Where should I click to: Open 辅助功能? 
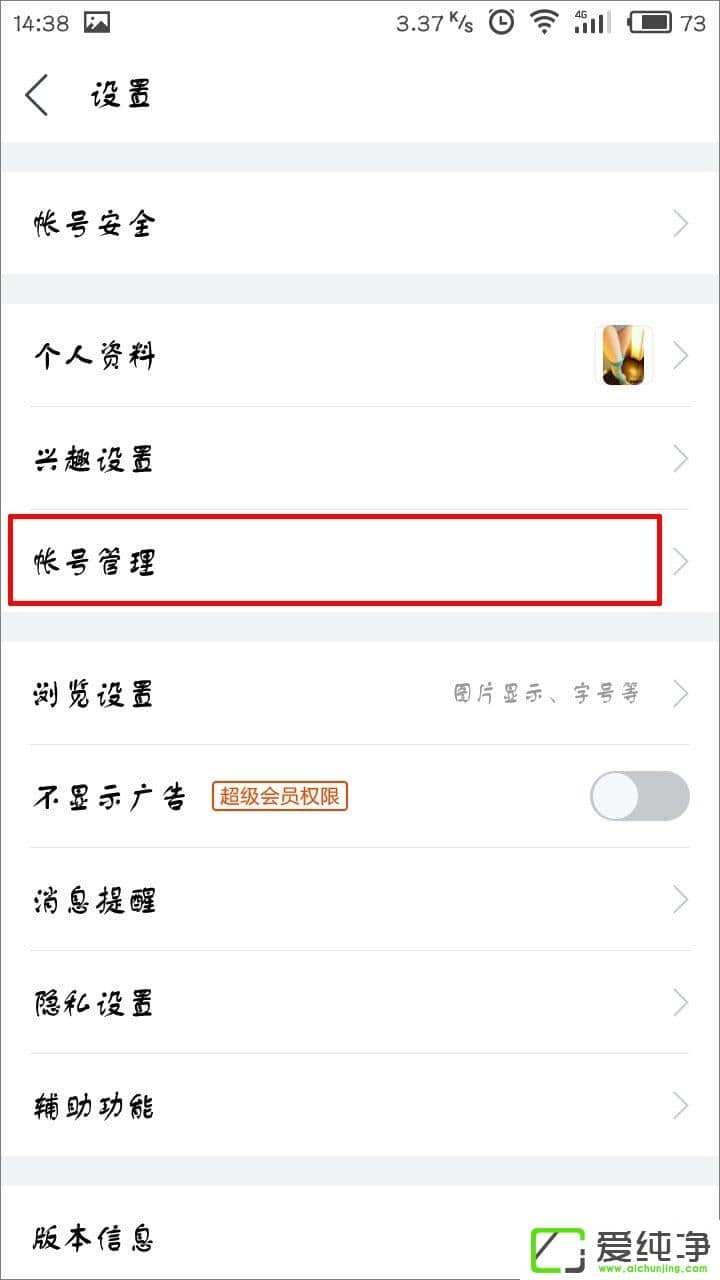(360, 1106)
